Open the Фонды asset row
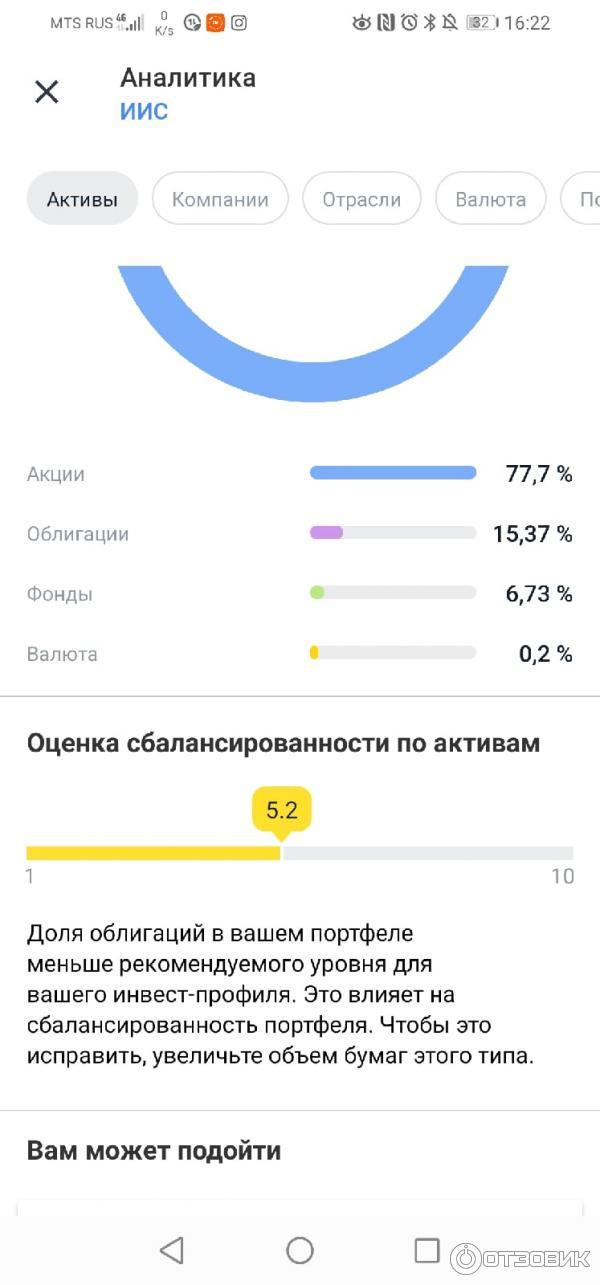Image resolution: width=600 pixels, height=1285 pixels. [x=300, y=594]
